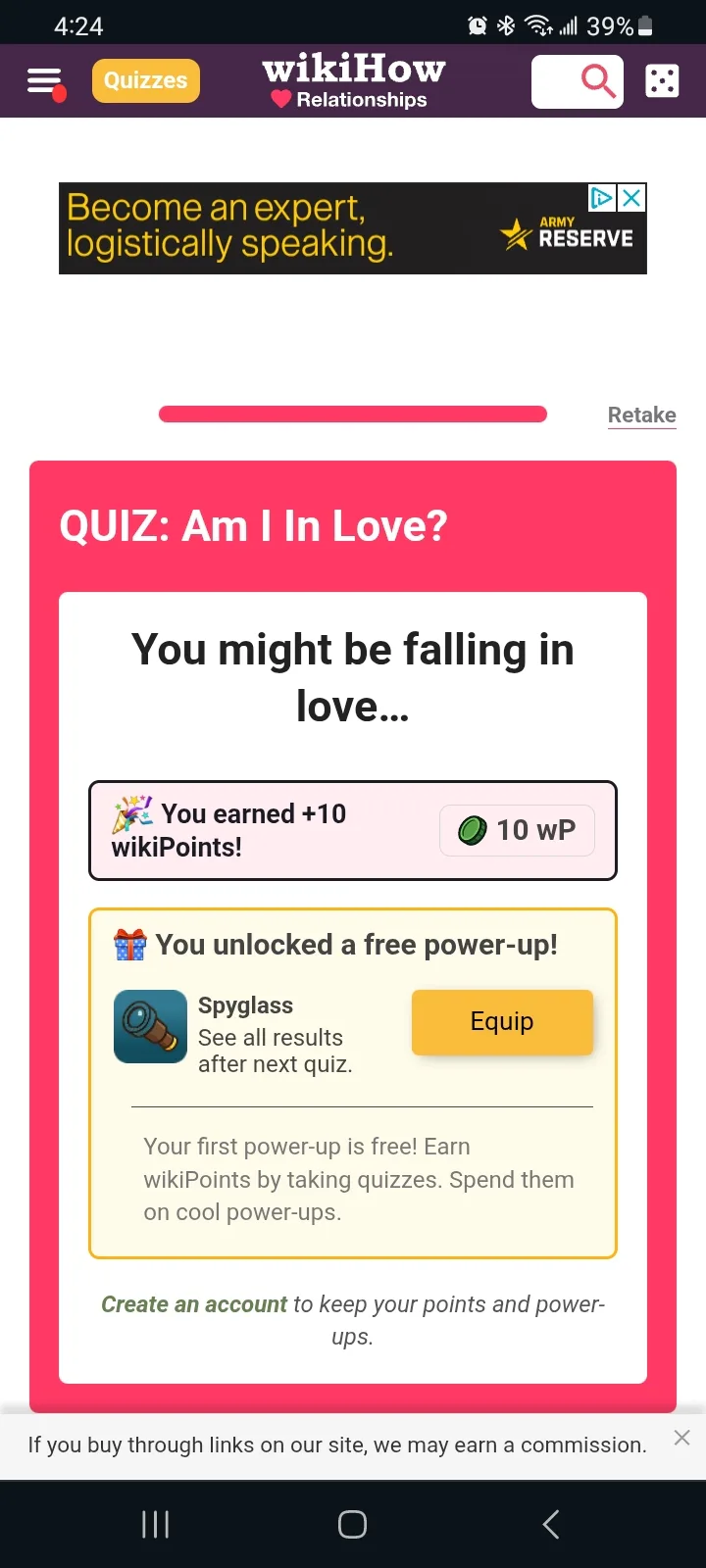
Task: Open the Create an account link
Action: (194, 1304)
